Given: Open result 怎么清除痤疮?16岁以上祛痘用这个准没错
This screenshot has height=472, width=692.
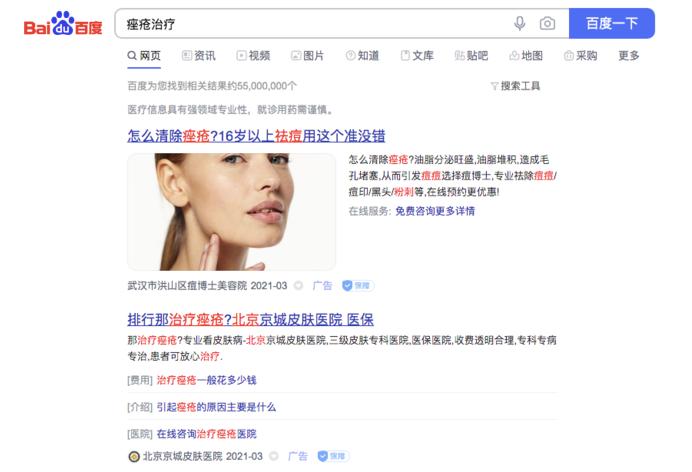Looking at the screenshot, I should (256, 135).
